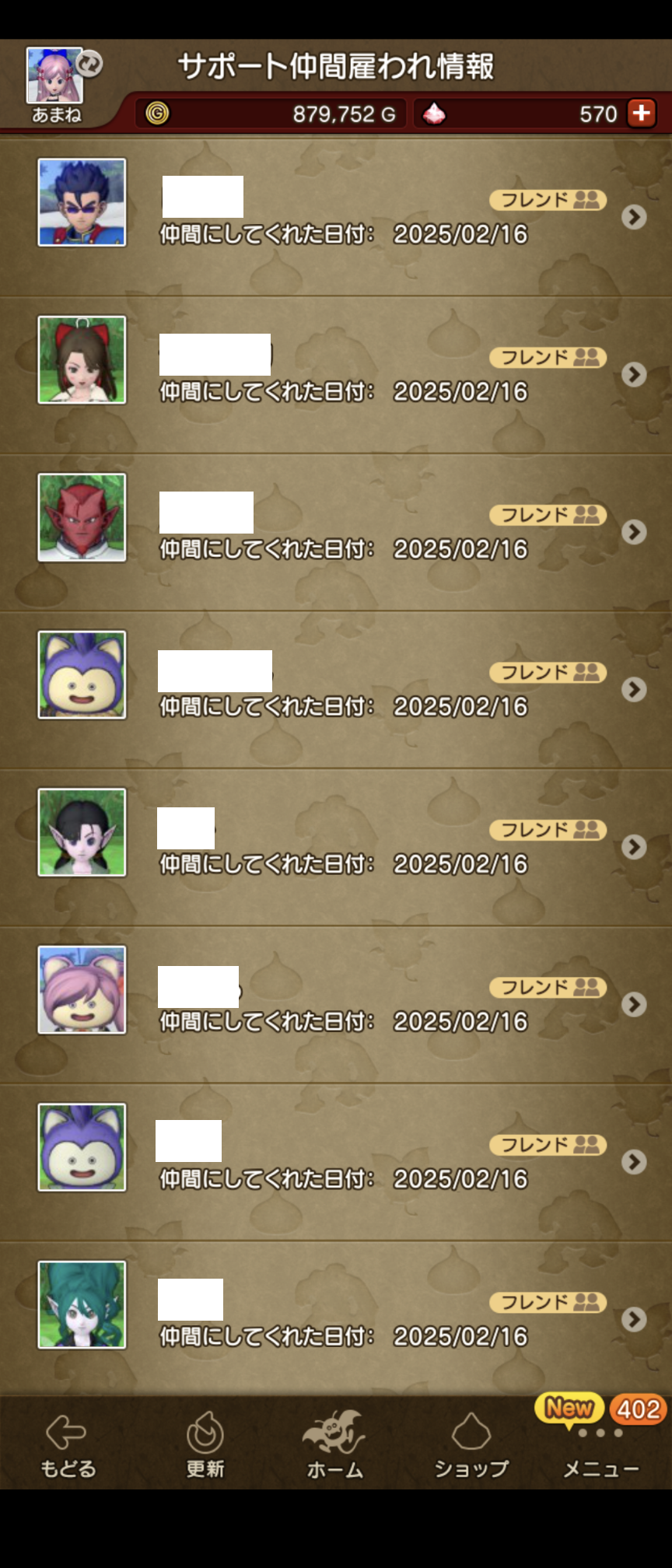
Task: Go back with the もどる button
Action: coord(68,1445)
